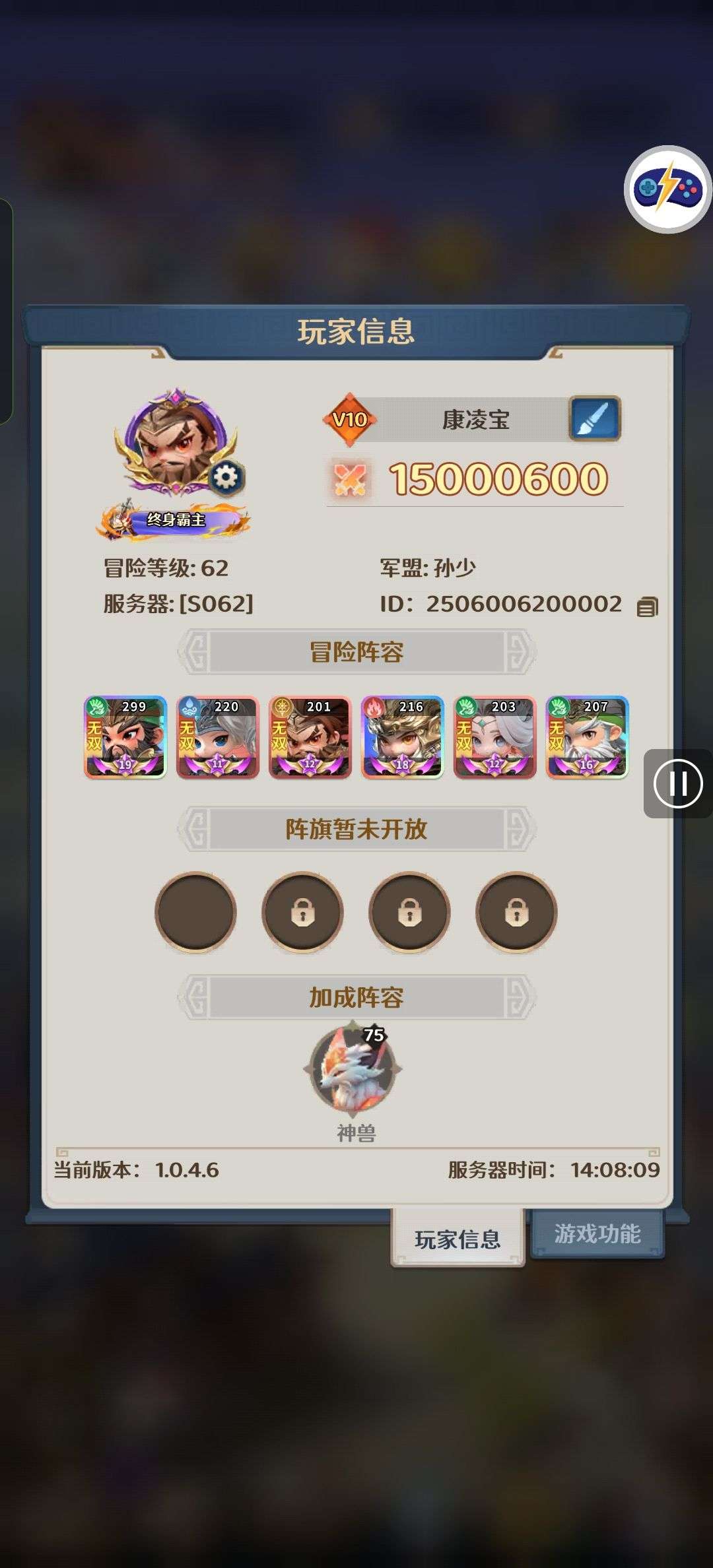Open the level 216 hero
The image size is (713, 1568).
[403, 738]
